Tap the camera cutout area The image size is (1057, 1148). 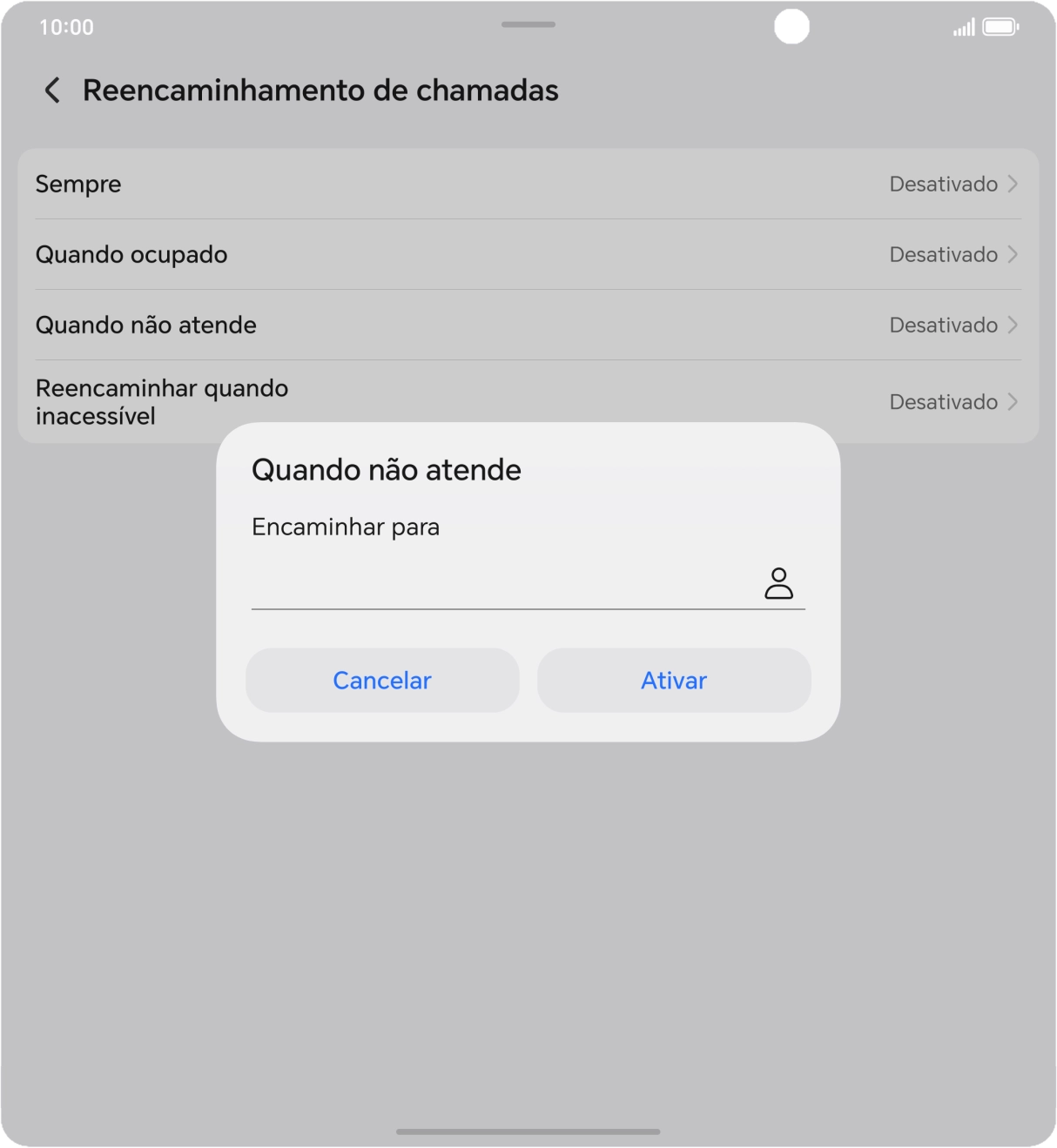click(791, 27)
